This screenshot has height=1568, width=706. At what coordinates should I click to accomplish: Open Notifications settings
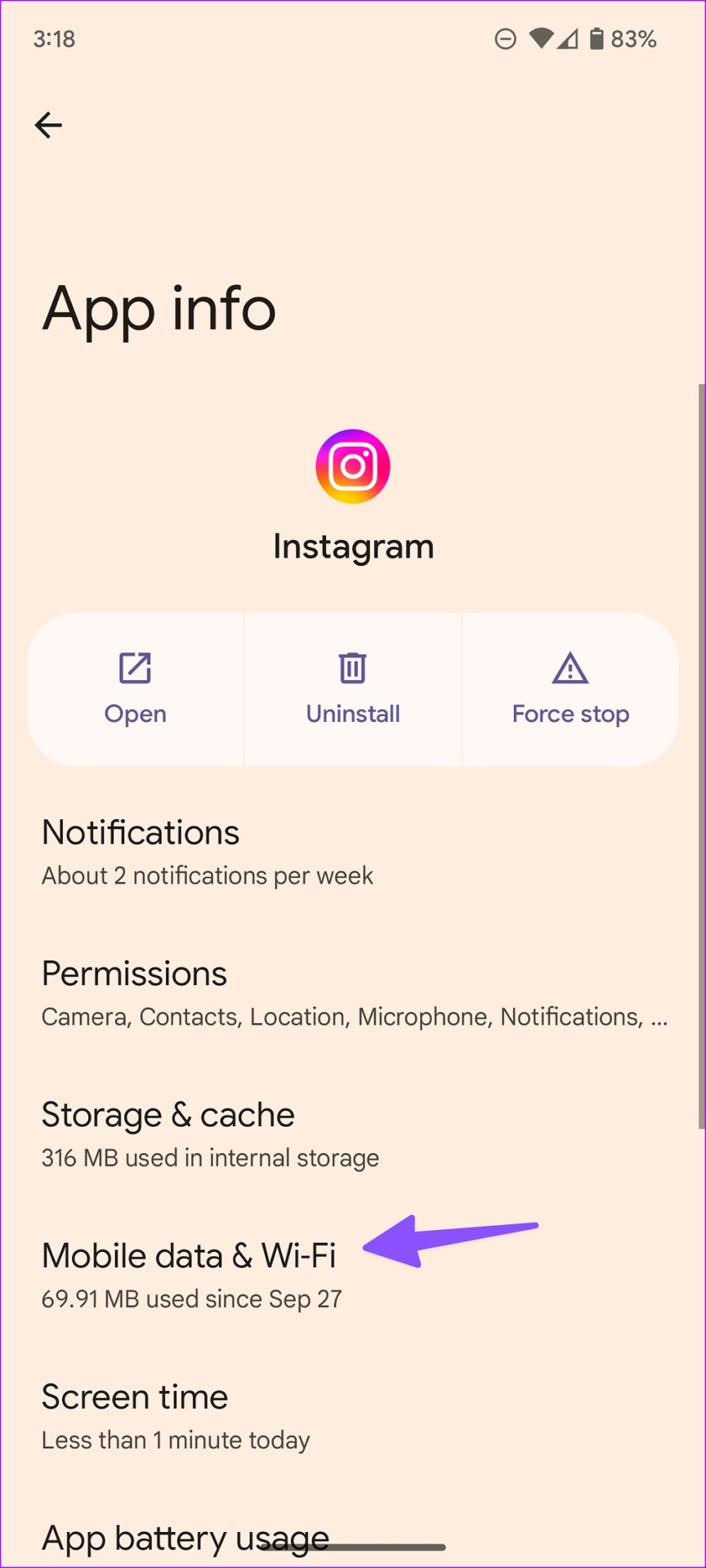pos(353,853)
